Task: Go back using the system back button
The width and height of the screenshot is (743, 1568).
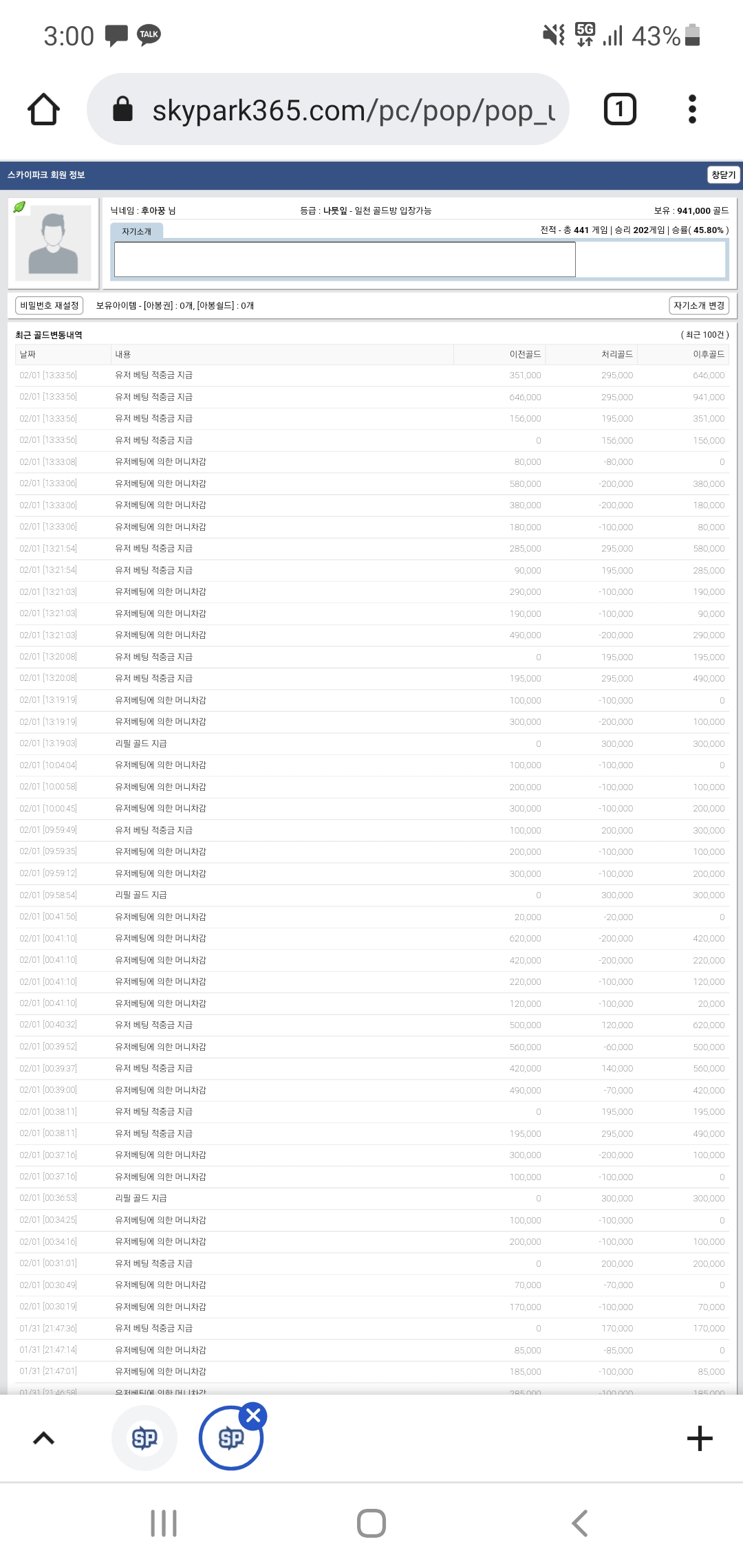Action: (579, 1523)
